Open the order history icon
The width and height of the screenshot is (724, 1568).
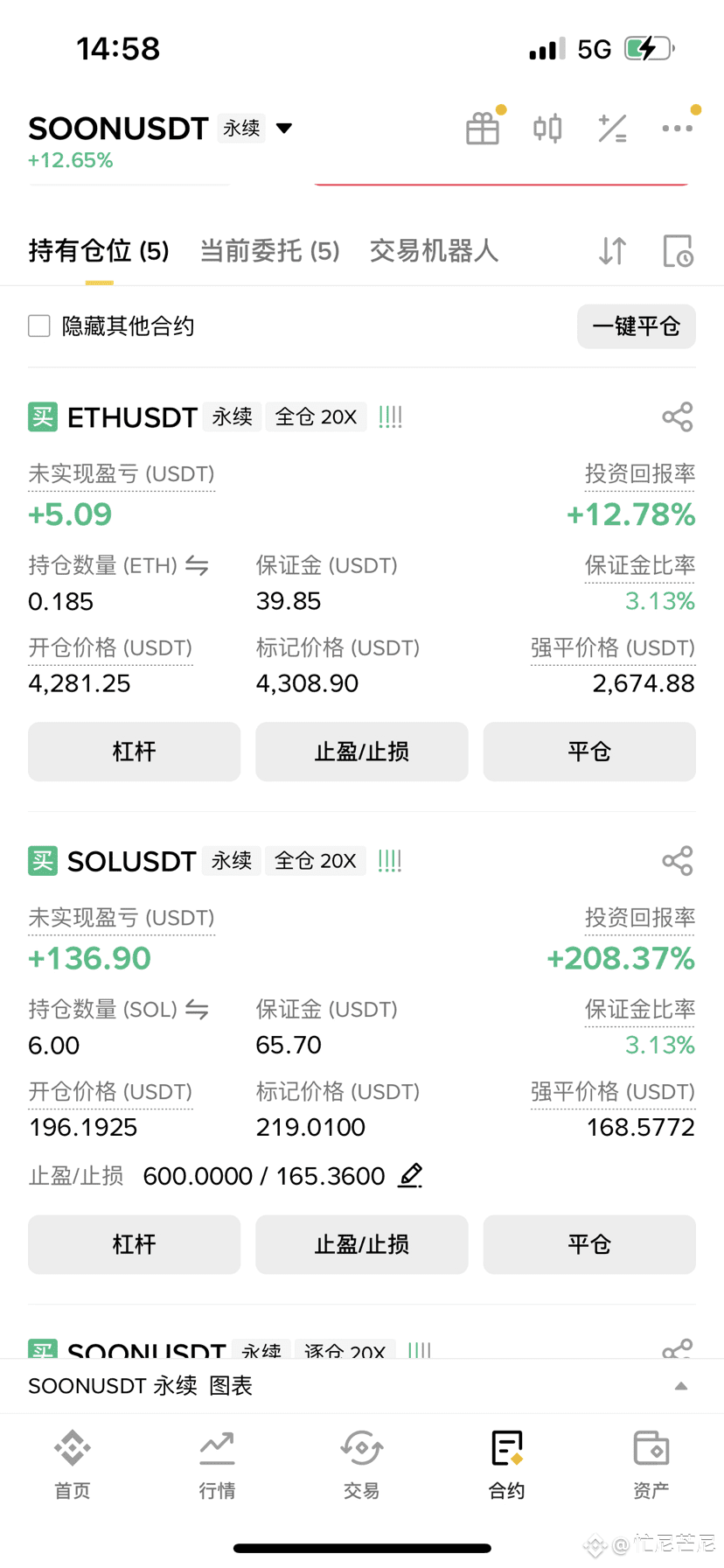[x=678, y=251]
